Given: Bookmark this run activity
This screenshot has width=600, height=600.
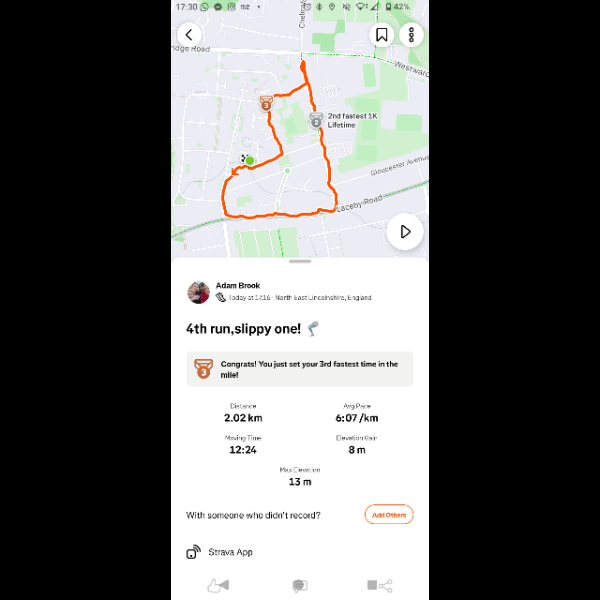Looking at the screenshot, I should point(382,35).
